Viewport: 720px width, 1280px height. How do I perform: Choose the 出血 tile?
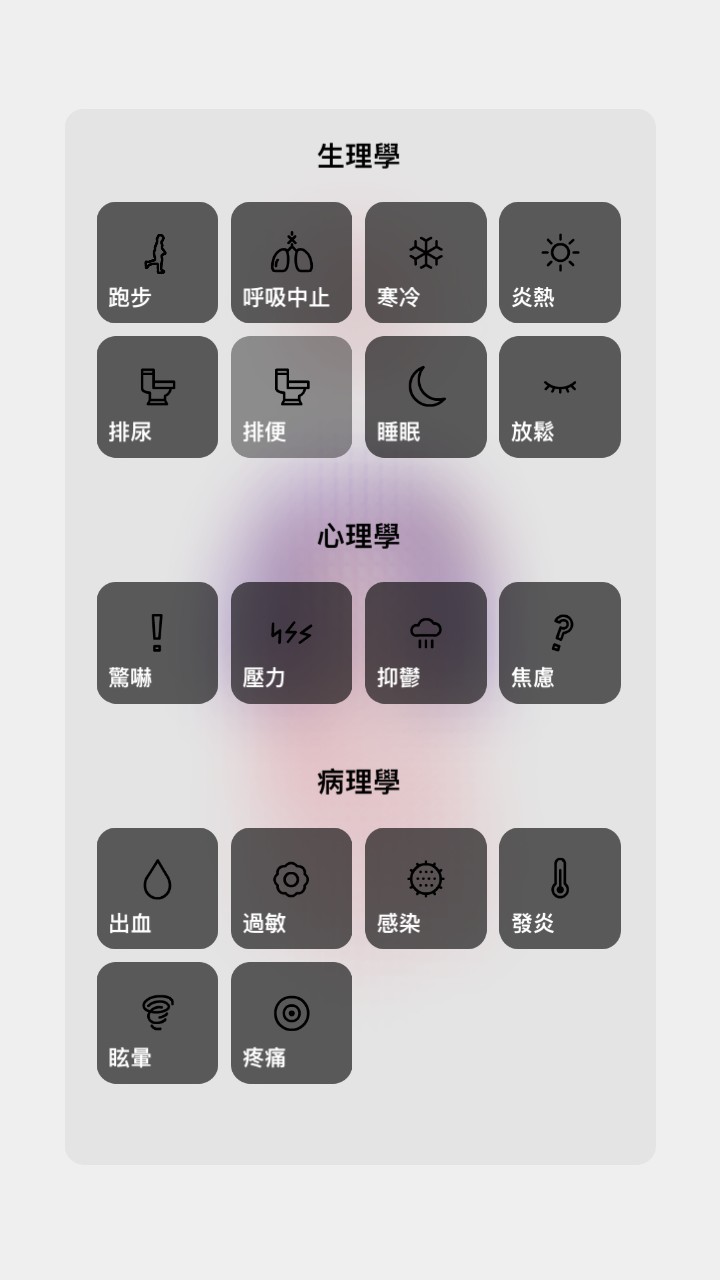pos(157,888)
